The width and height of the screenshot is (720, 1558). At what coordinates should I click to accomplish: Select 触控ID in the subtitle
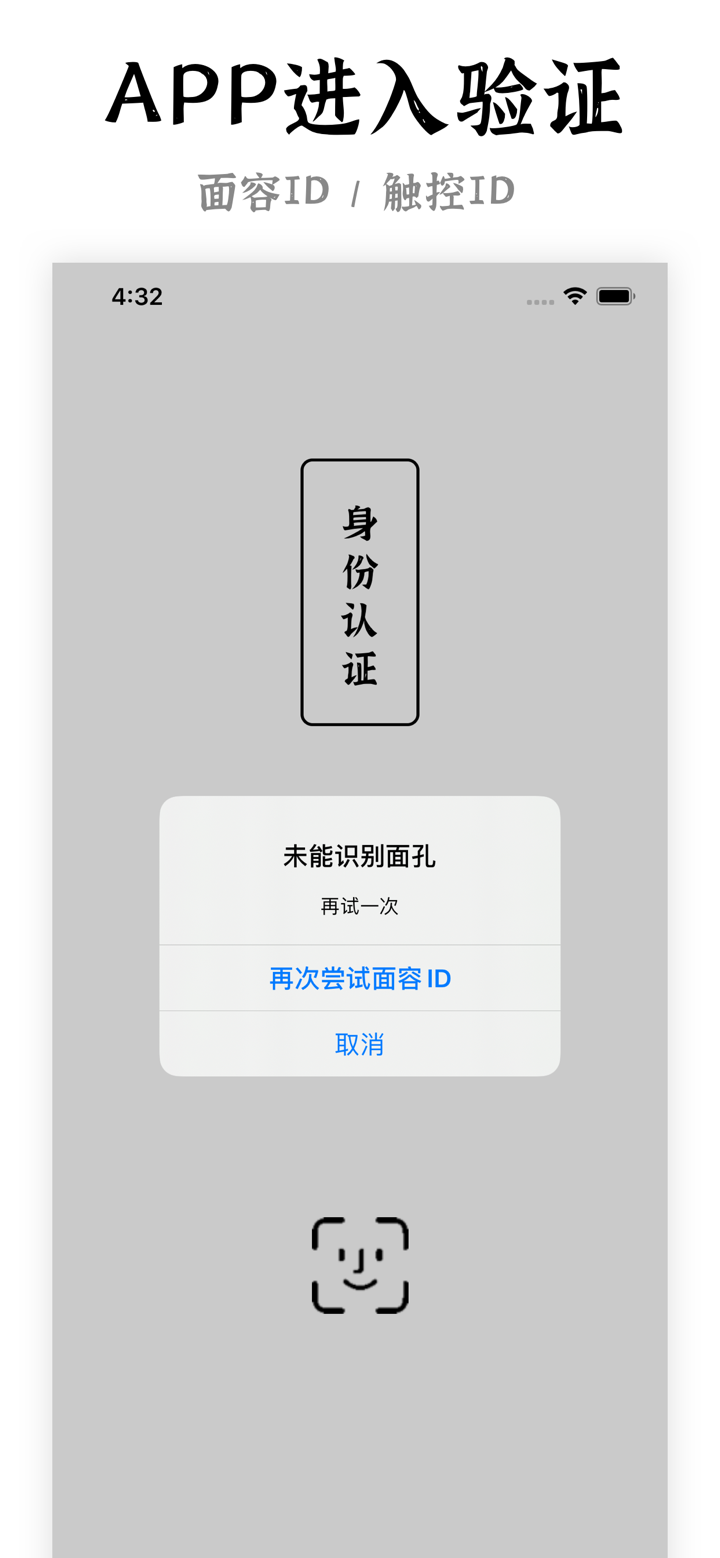tap(448, 190)
